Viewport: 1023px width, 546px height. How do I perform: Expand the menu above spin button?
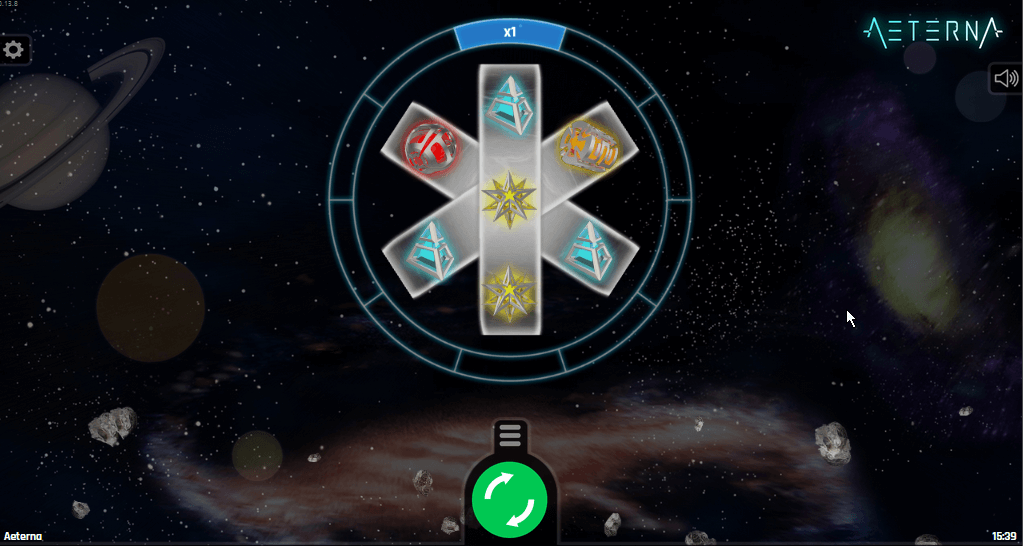coord(509,435)
